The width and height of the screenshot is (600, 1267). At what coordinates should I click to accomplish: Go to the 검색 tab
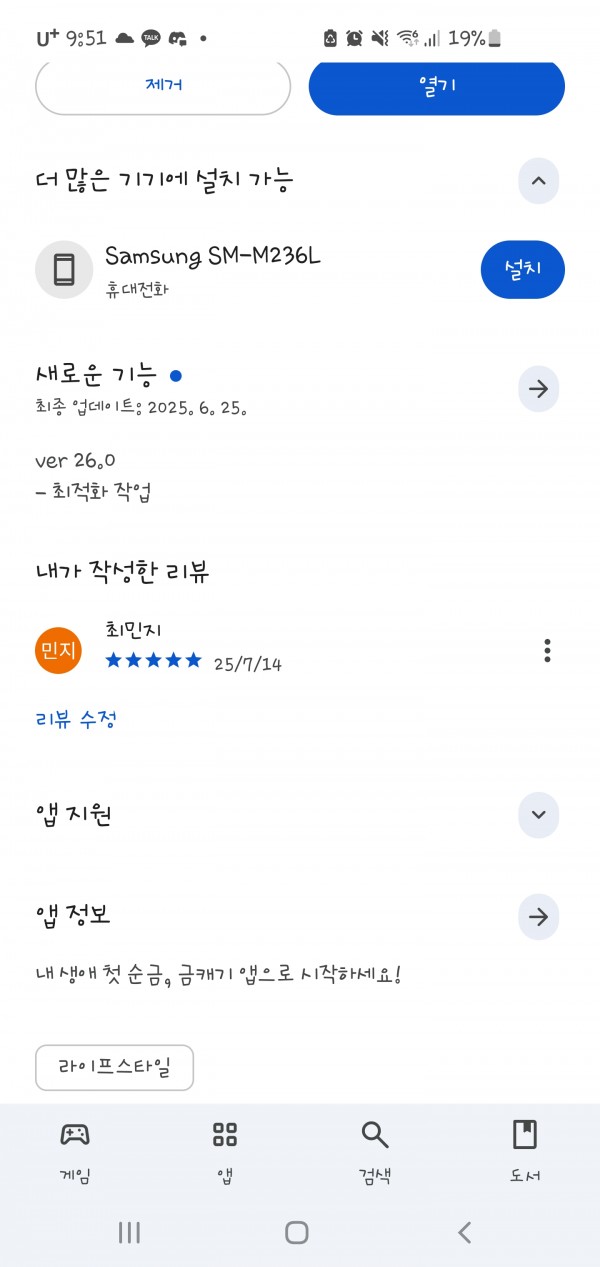pyautogui.click(x=375, y=1152)
